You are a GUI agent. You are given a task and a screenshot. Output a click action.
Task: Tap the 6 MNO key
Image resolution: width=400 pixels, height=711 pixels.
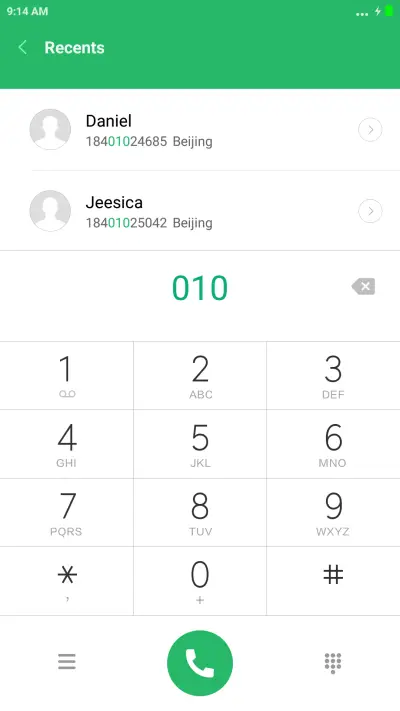333,444
